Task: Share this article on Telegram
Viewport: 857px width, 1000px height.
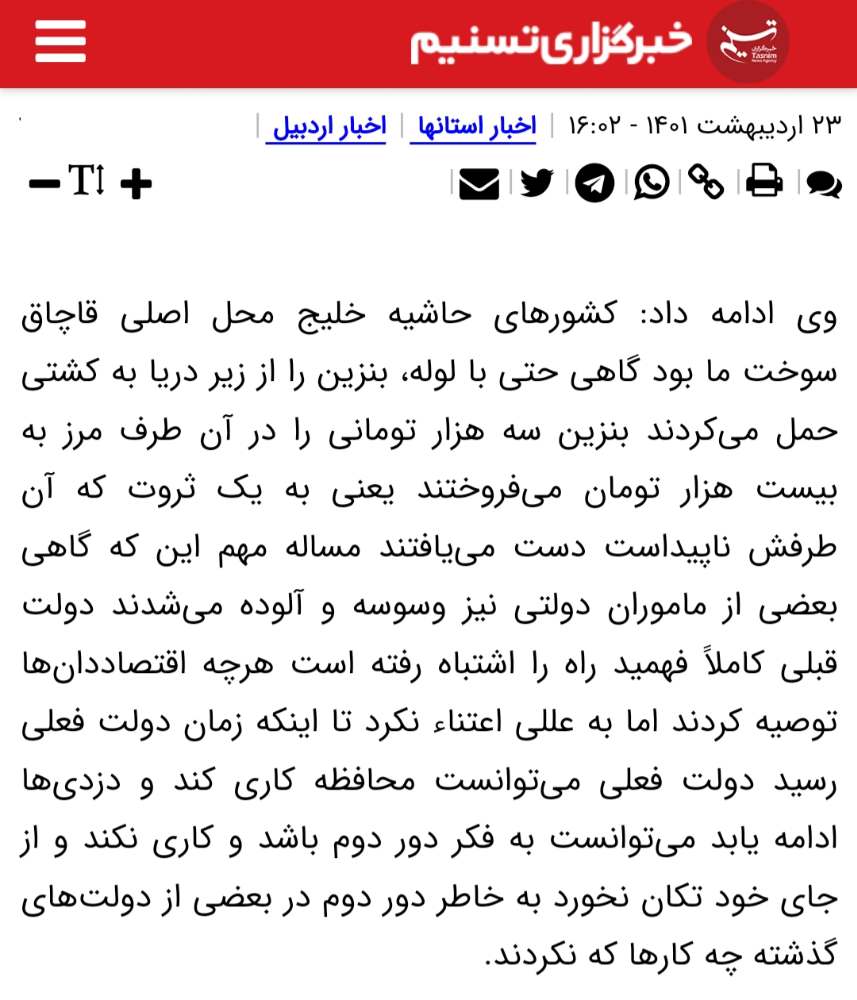Action: pyautogui.click(x=594, y=184)
